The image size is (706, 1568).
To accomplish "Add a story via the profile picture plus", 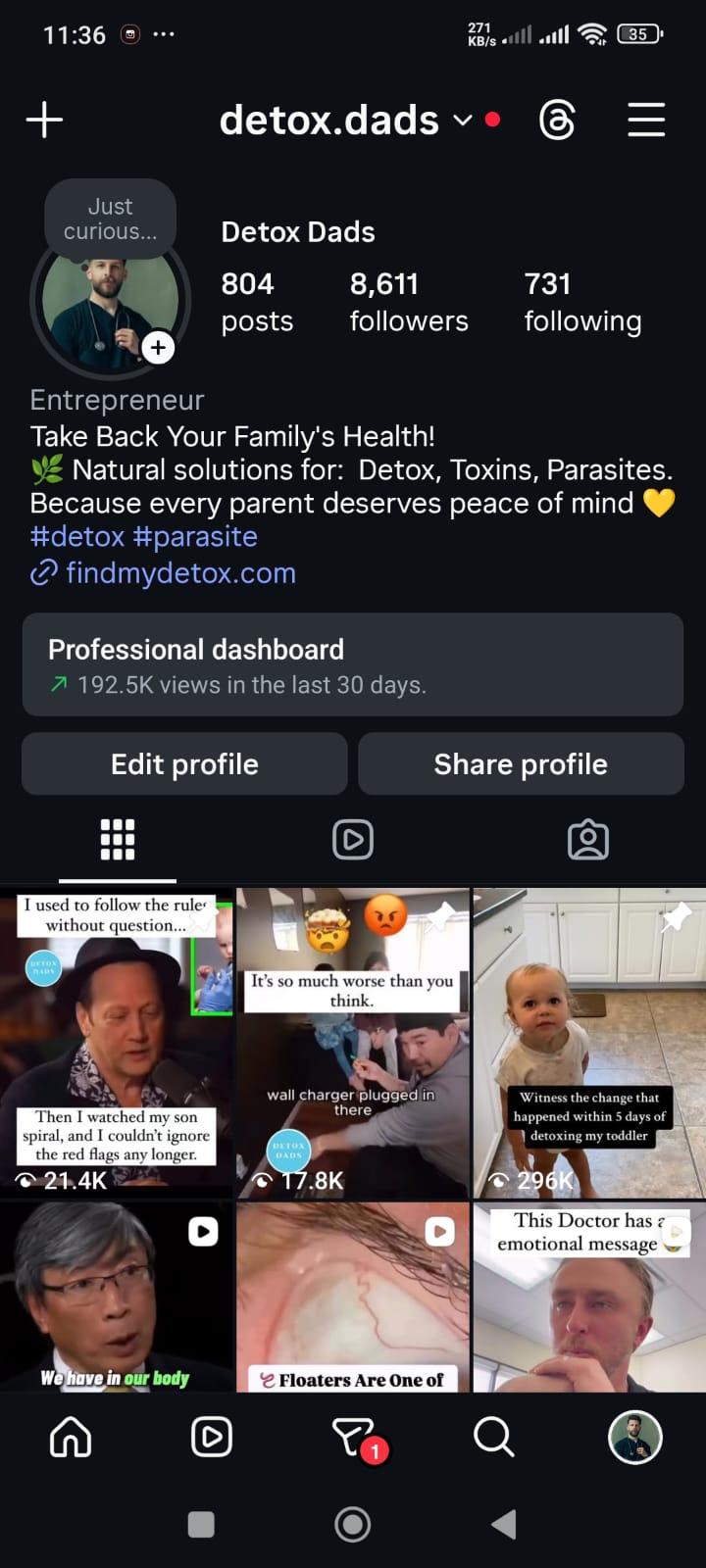I will point(158,348).
